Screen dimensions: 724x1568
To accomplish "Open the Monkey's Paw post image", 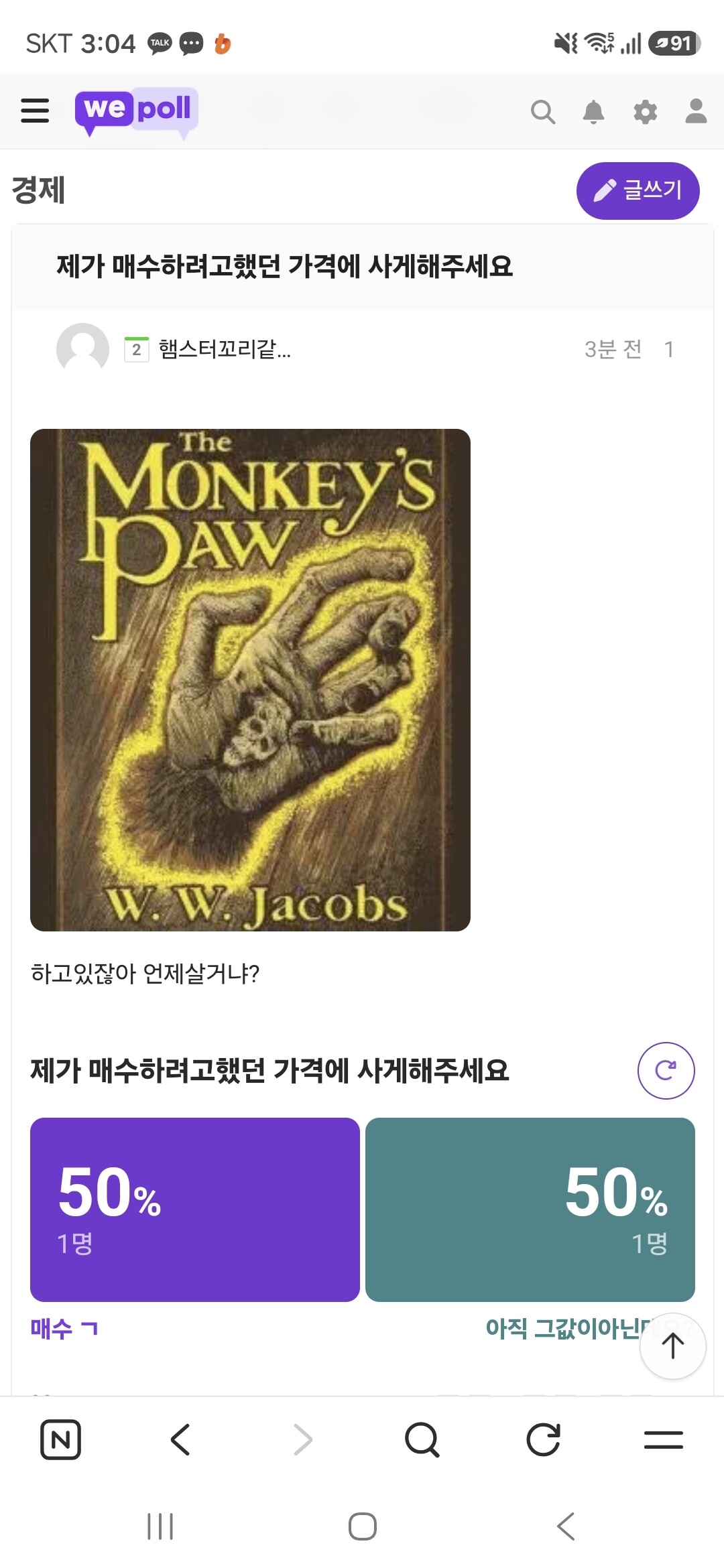I will [250, 679].
